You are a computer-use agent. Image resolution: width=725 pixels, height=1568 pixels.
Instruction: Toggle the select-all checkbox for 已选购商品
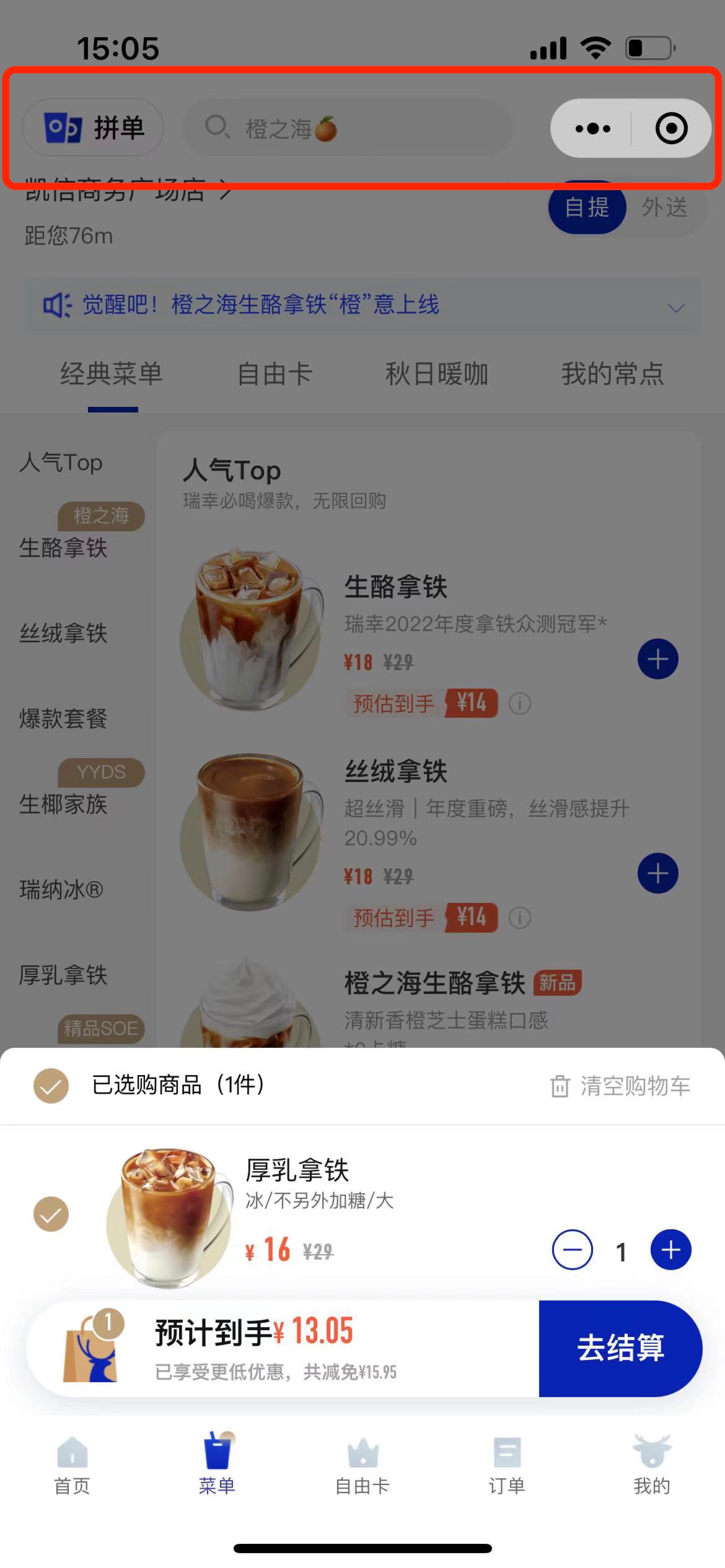51,1086
